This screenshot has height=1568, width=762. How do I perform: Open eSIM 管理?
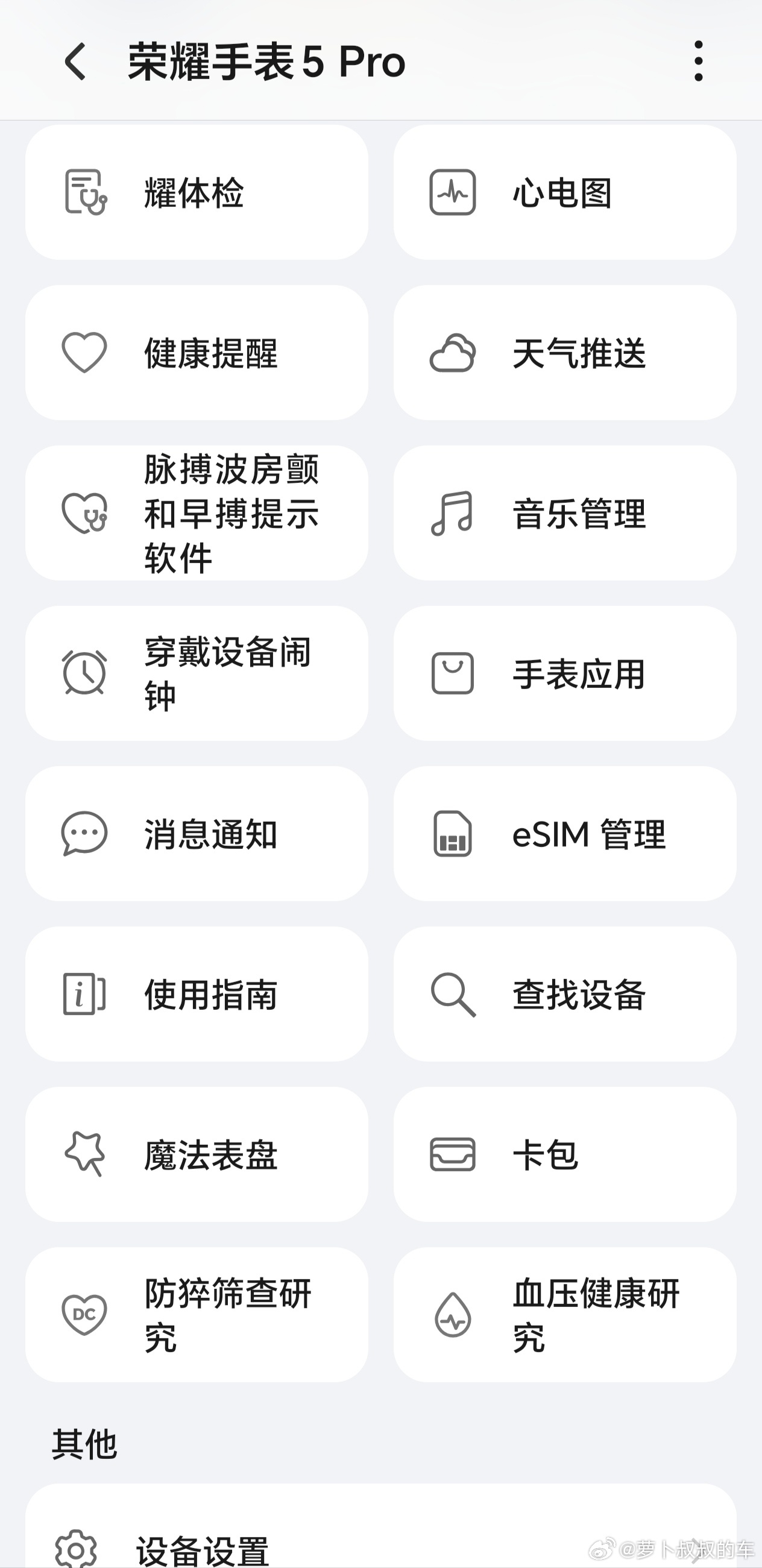pos(565,833)
